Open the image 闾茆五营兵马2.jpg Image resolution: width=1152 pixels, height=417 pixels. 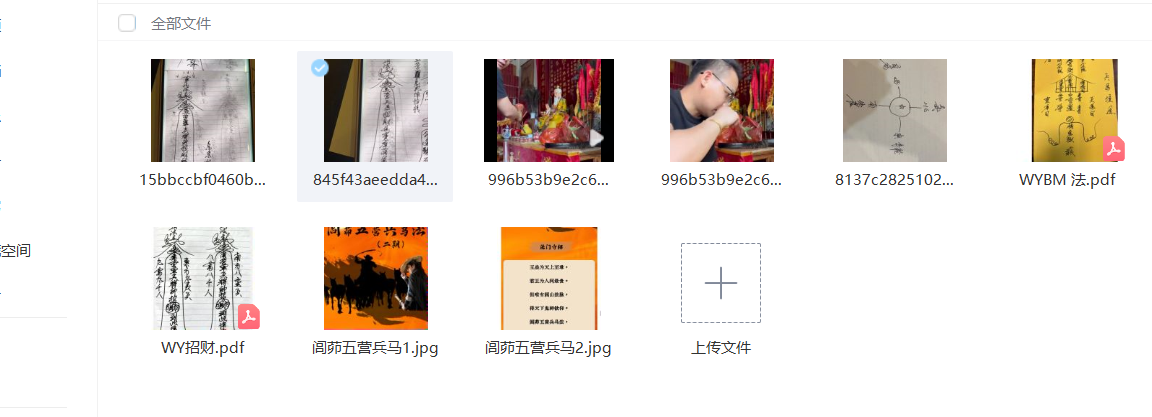[x=548, y=278]
